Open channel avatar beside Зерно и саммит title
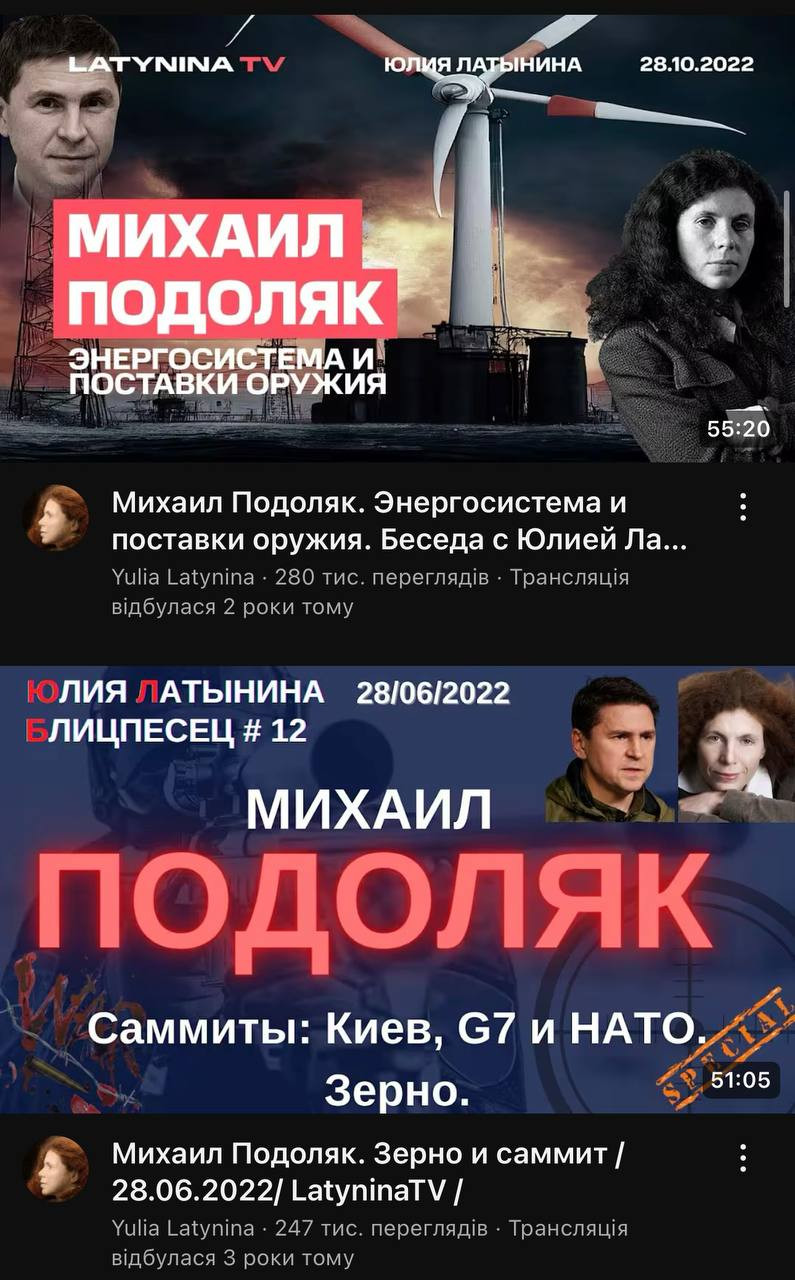The width and height of the screenshot is (795, 1280). pos(57,1169)
